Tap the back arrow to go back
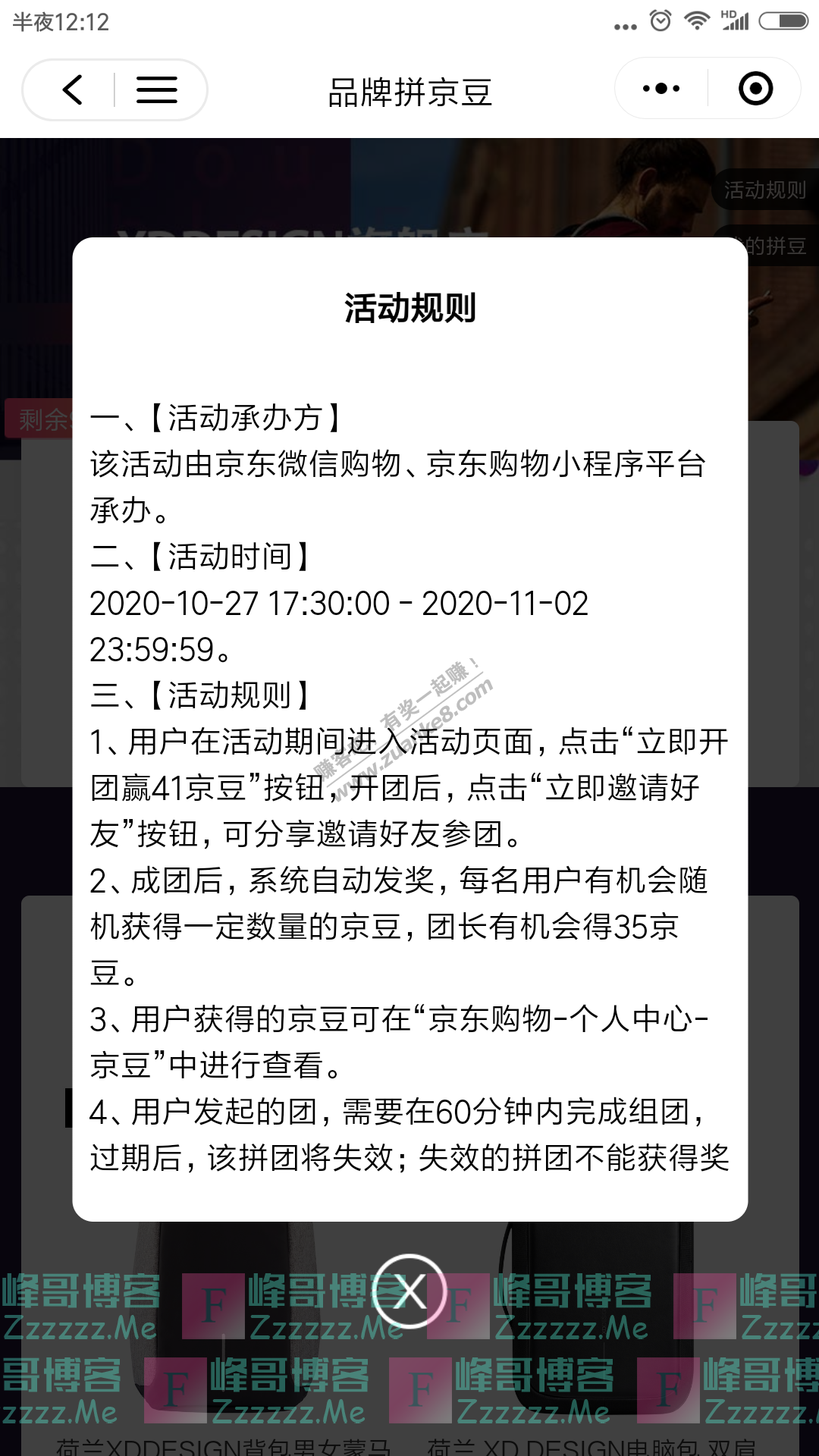 (x=72, y=89)
